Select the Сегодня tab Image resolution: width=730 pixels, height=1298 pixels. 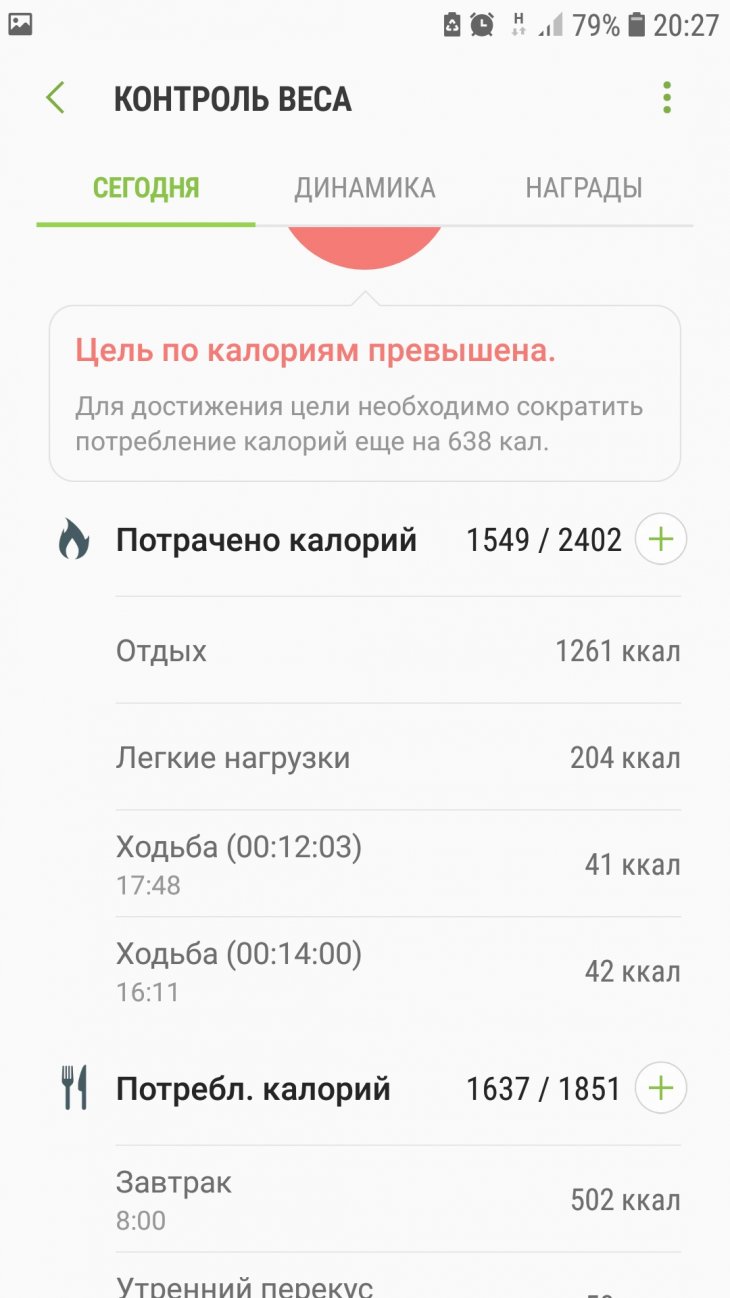(x=146, y=188)
